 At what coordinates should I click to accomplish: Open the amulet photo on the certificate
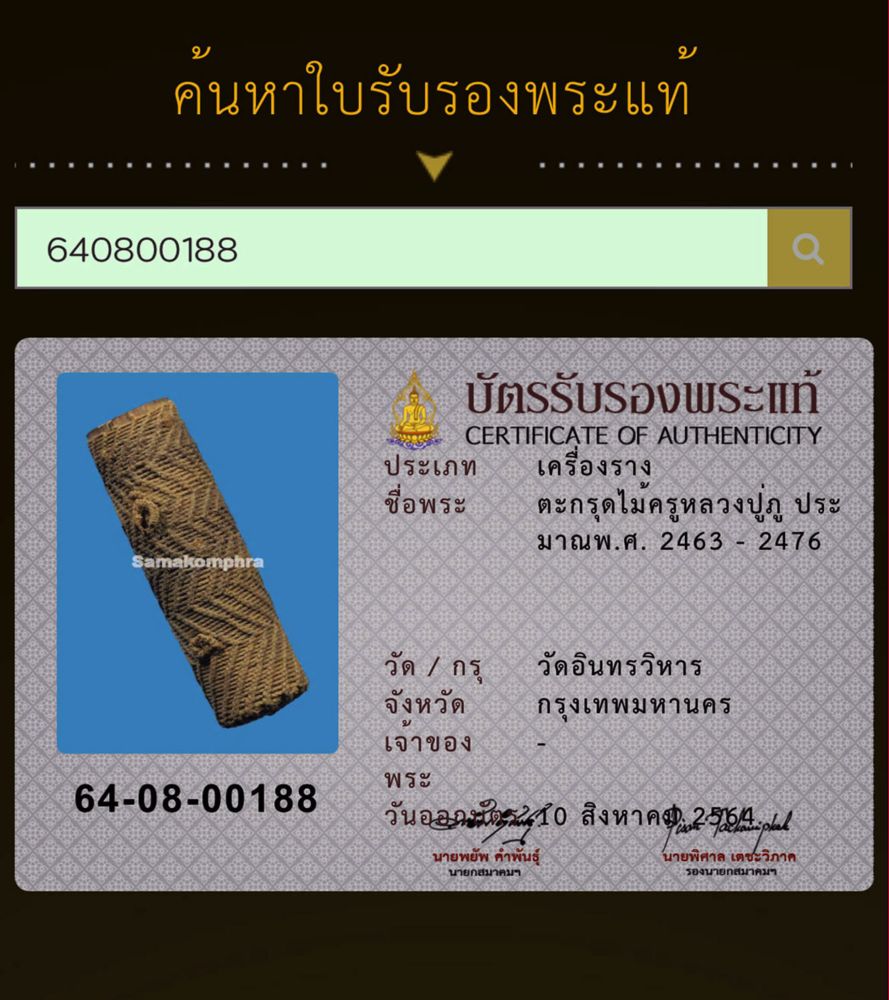pyautogui.click(x=198, y=562)
